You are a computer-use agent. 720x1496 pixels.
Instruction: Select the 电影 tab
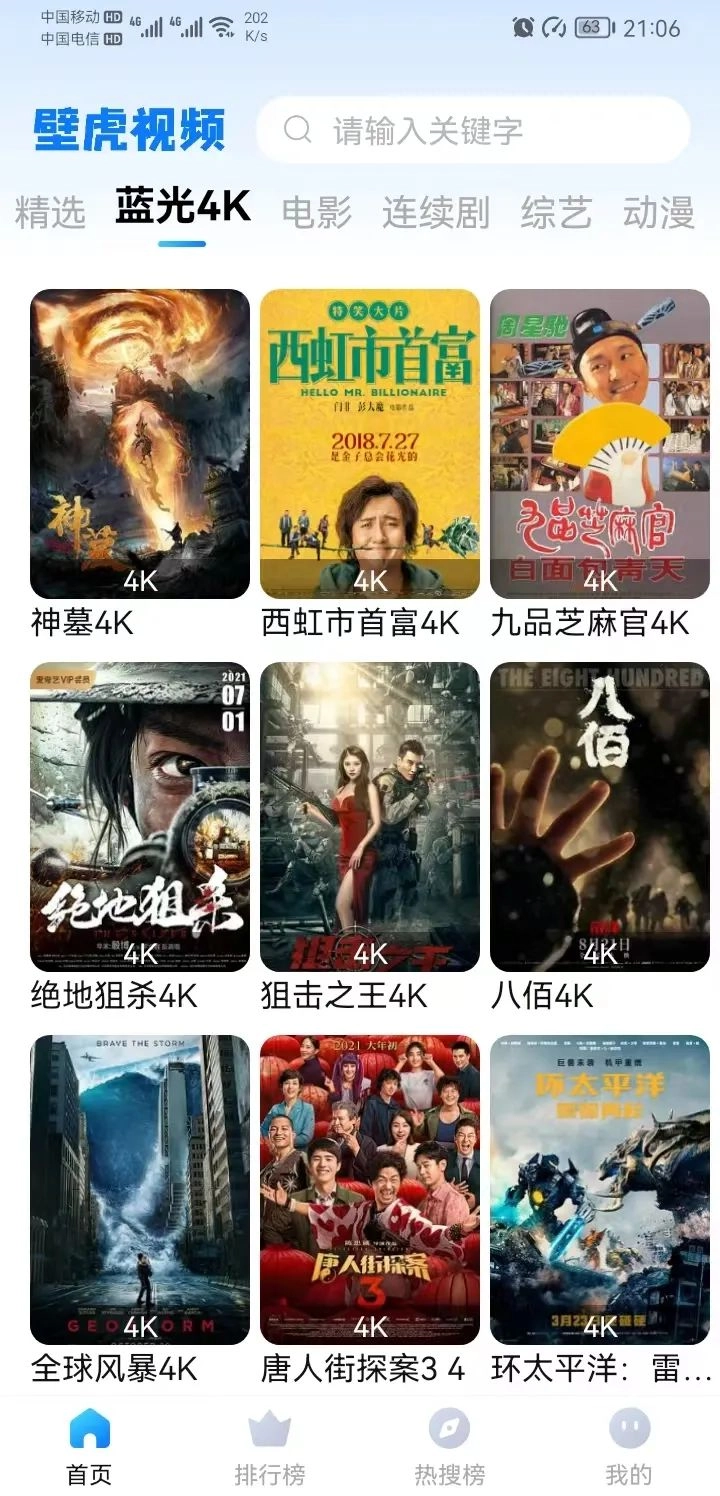pos(316,212)
